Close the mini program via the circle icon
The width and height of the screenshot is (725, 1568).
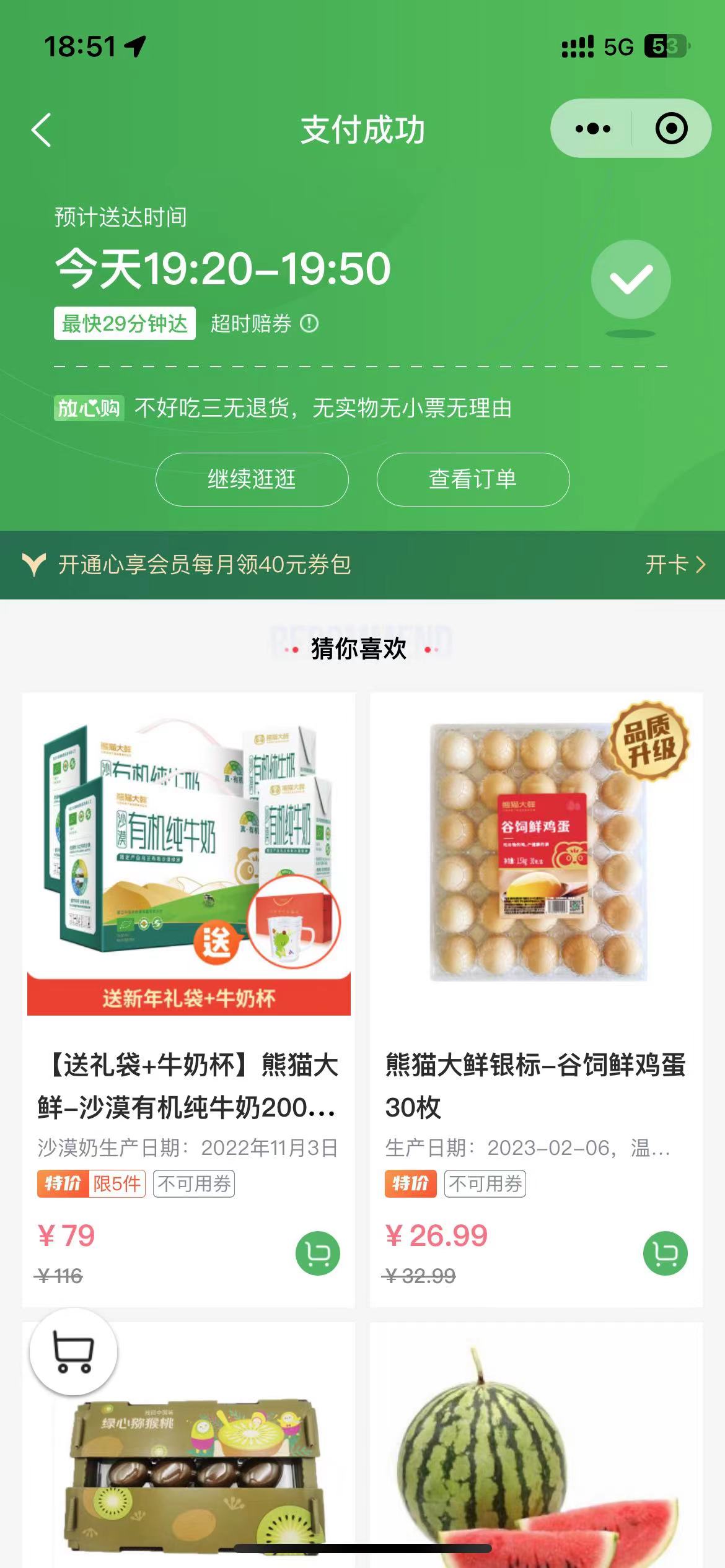coord(671,129)
